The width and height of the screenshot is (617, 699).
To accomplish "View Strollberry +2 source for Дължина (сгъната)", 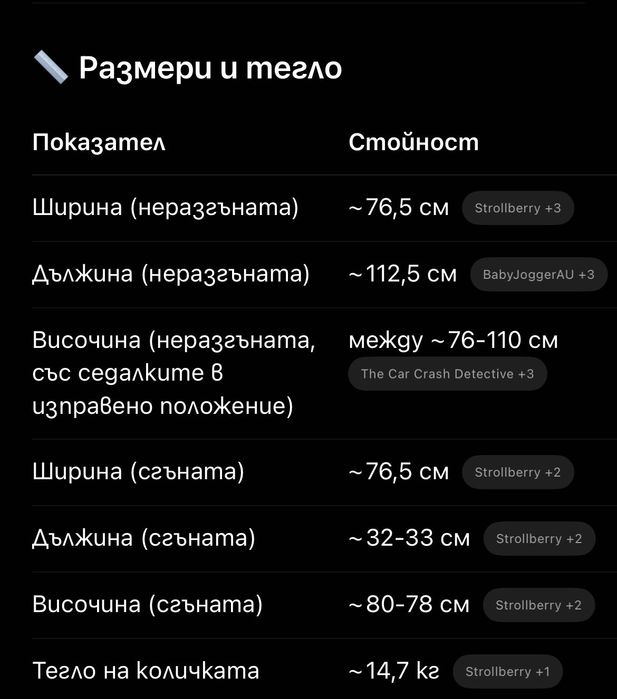I will pyautogui.click(x=538, y=539).
